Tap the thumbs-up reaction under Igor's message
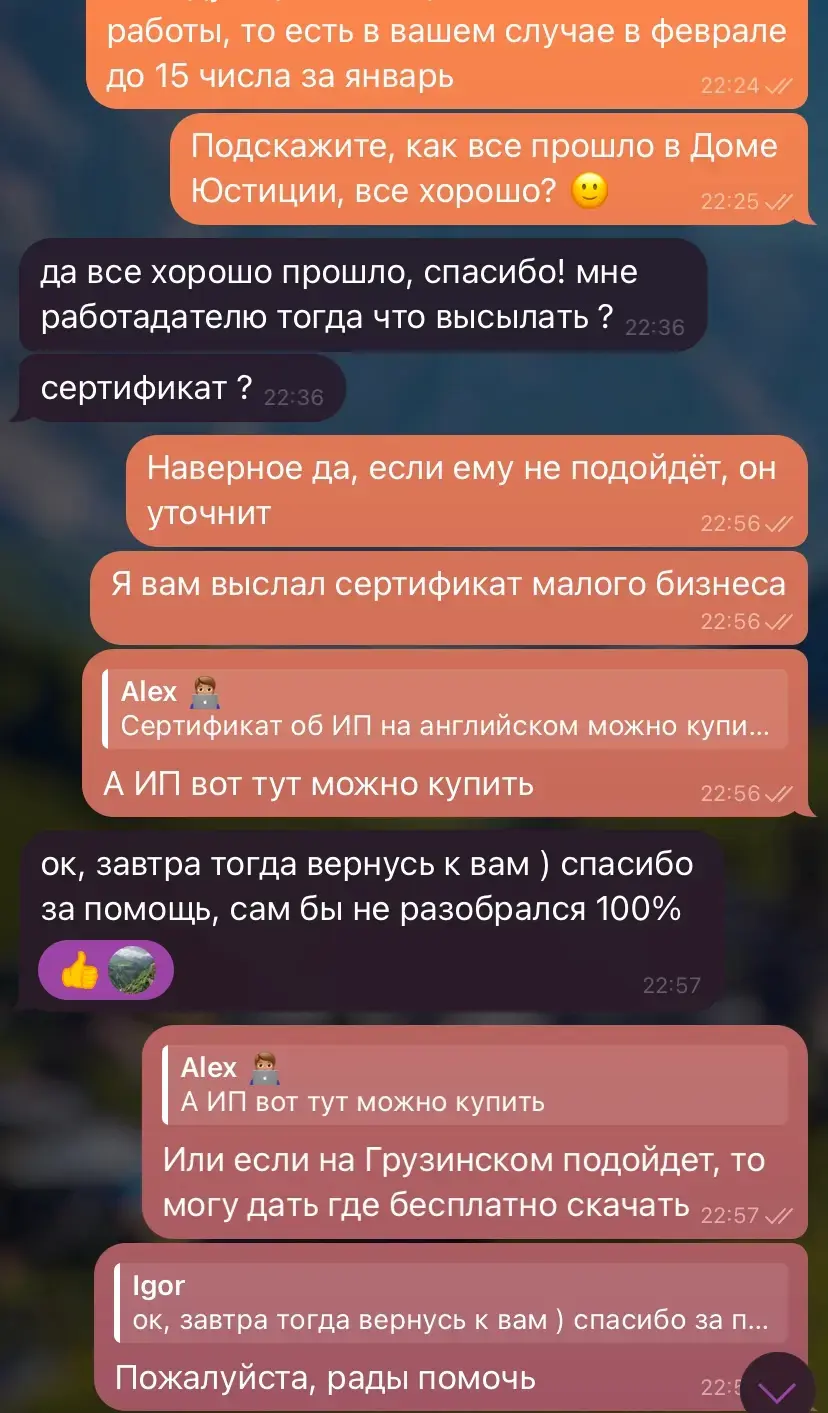Image resolution: width=828 pixels, height=1413 pixels. (x=104, y=970)
